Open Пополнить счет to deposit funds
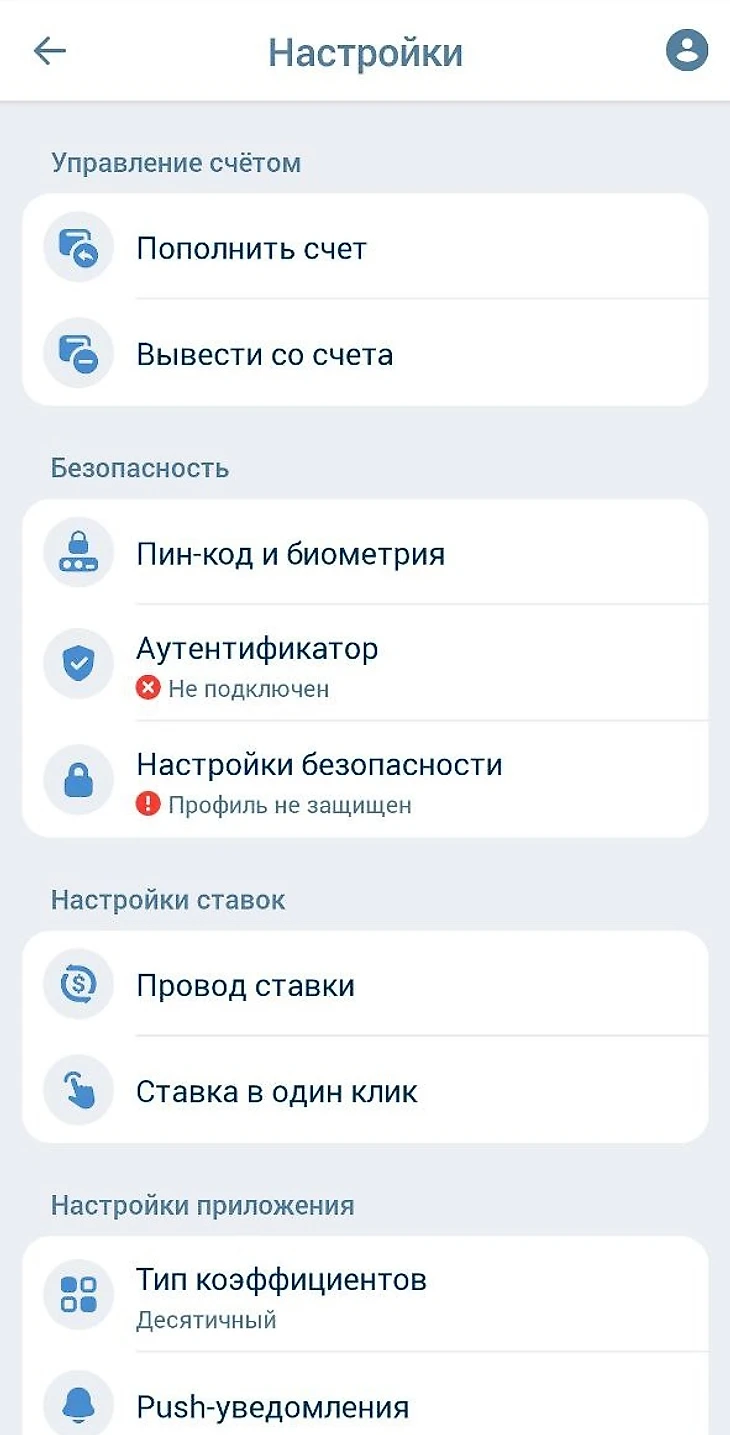The height and width of the screenshot is (1435, 730). click(x=365, y=248)
